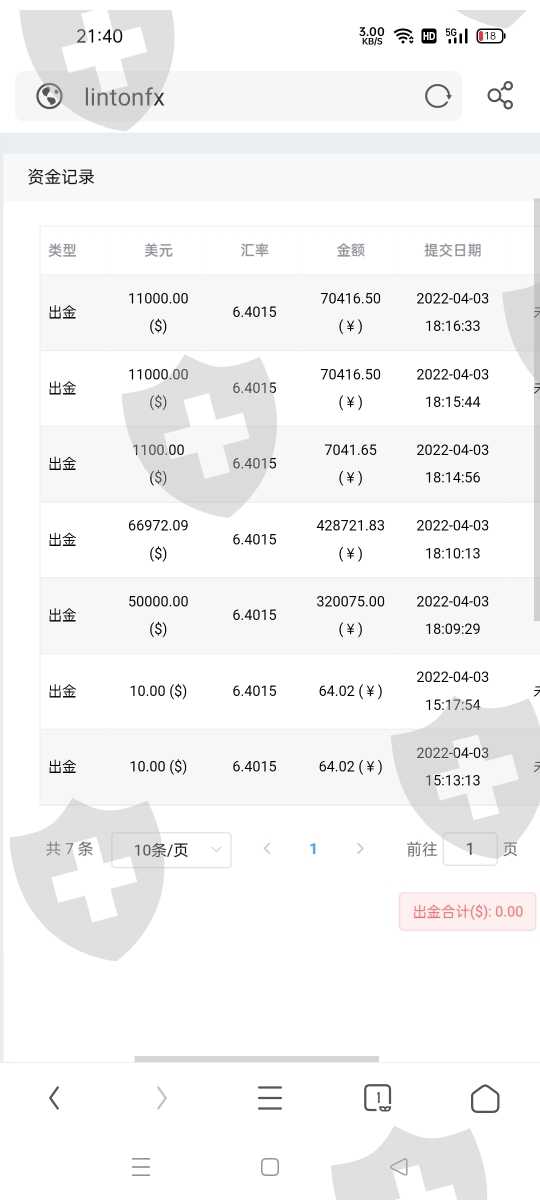
Task: Open the browser menu
Action: point(270,1098)
